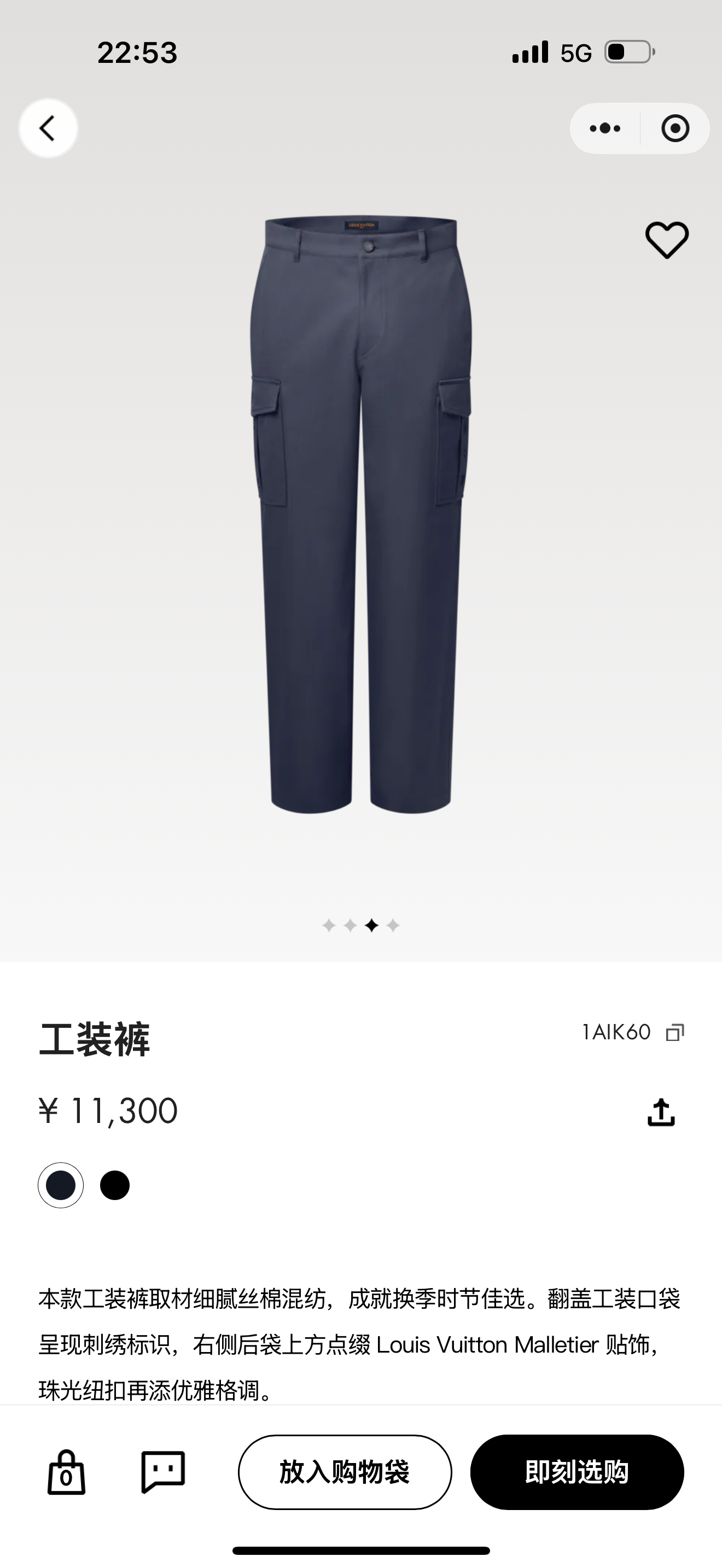
Task: Open the shopping bag
Action: point(66,1472)
